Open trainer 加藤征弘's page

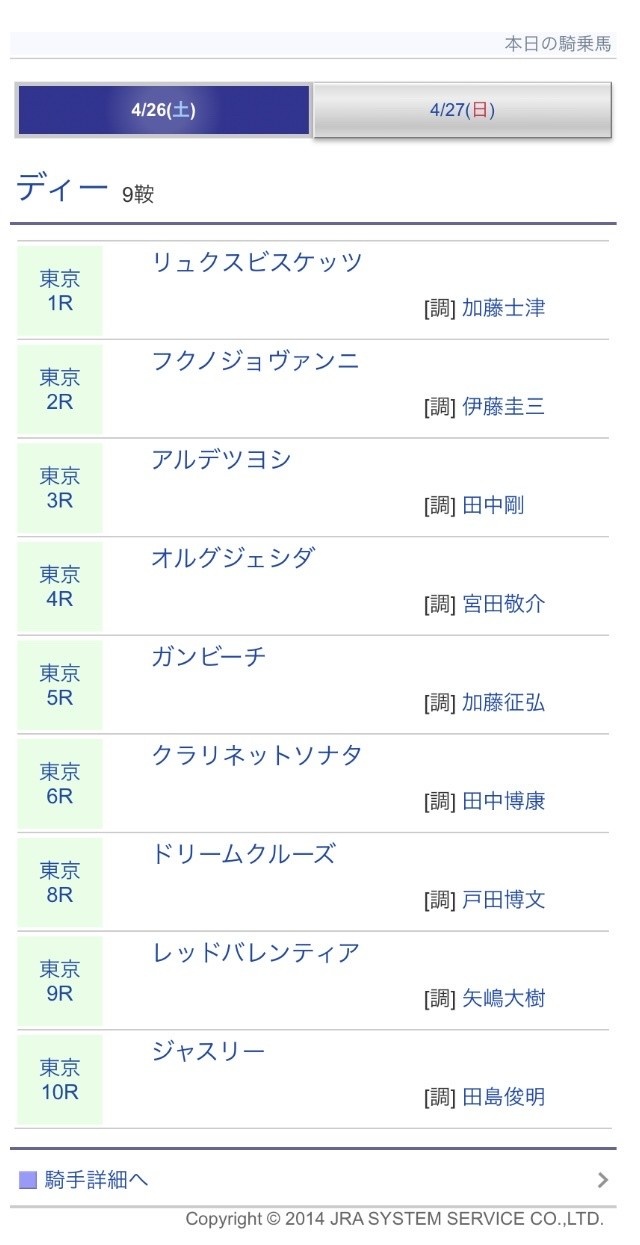click(503, 703)
